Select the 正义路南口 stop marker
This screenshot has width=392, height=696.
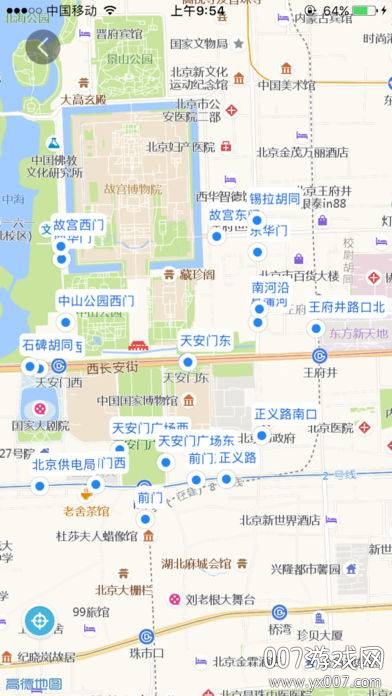pos(262,435)
